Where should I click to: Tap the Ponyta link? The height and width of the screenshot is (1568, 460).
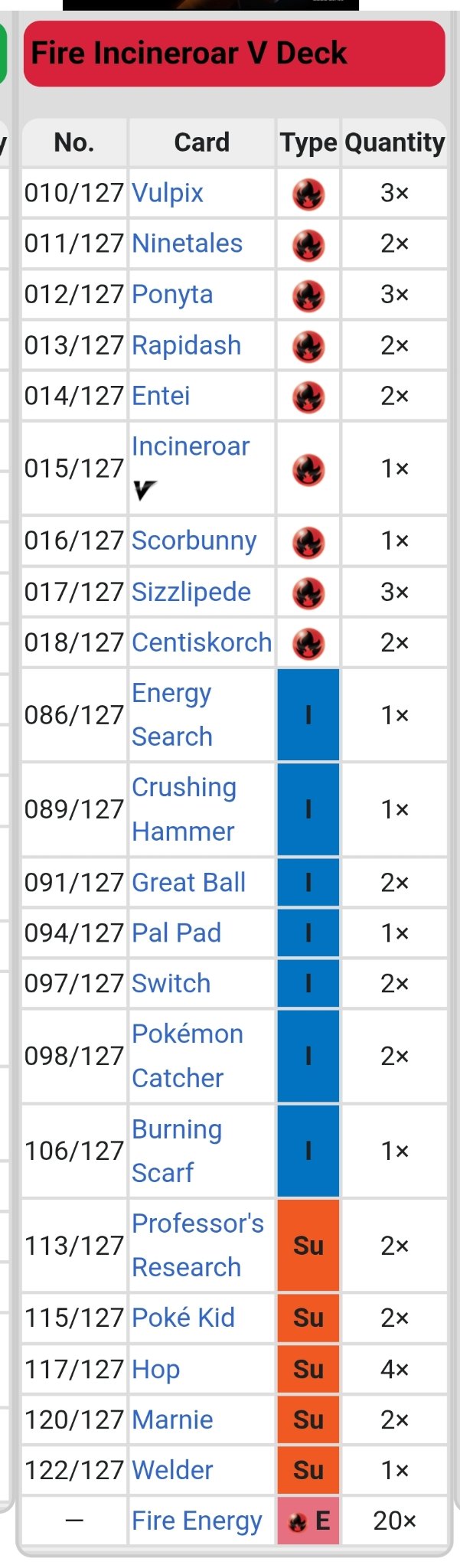coord(172,295)
